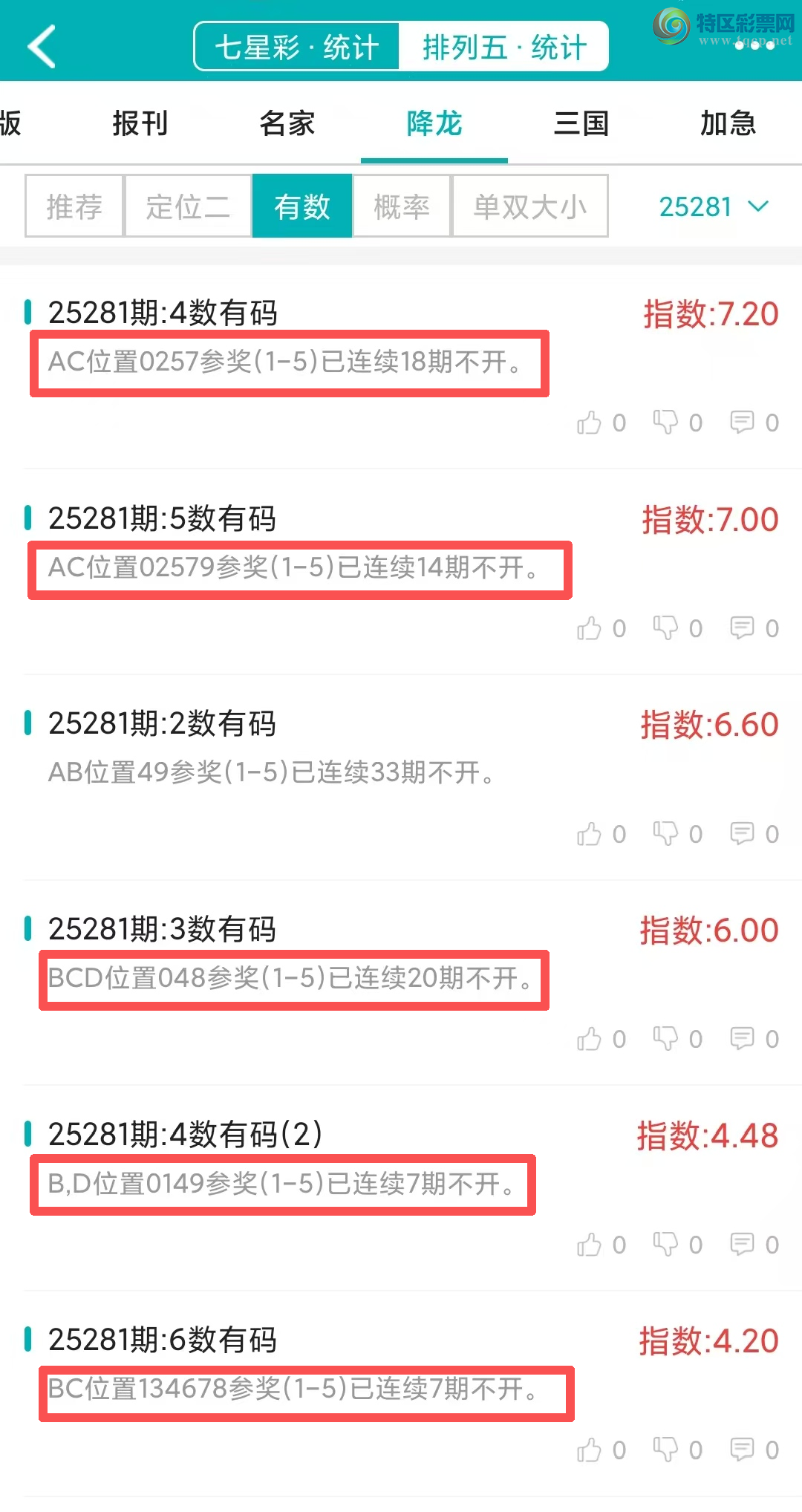
Task: Select the 定位二 filter
Action: [188, 206]
